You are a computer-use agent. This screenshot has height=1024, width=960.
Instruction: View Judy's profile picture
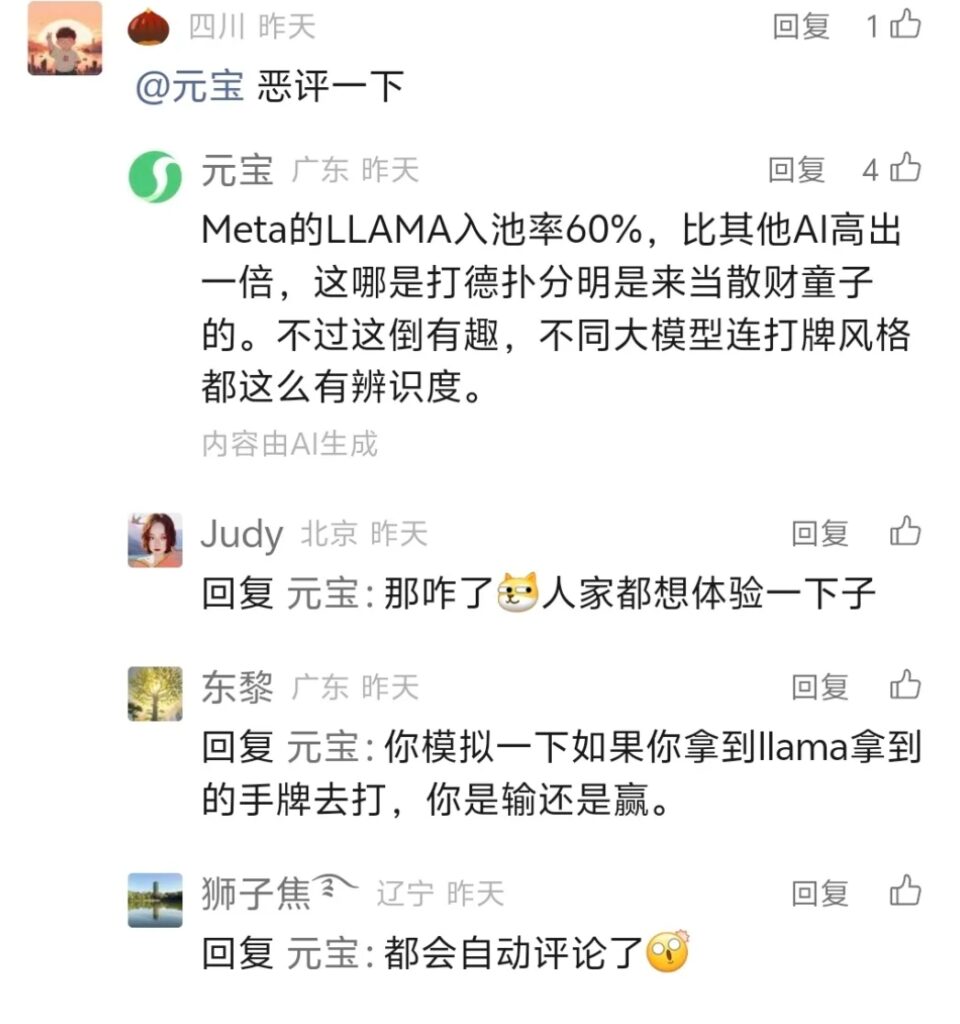155,540
